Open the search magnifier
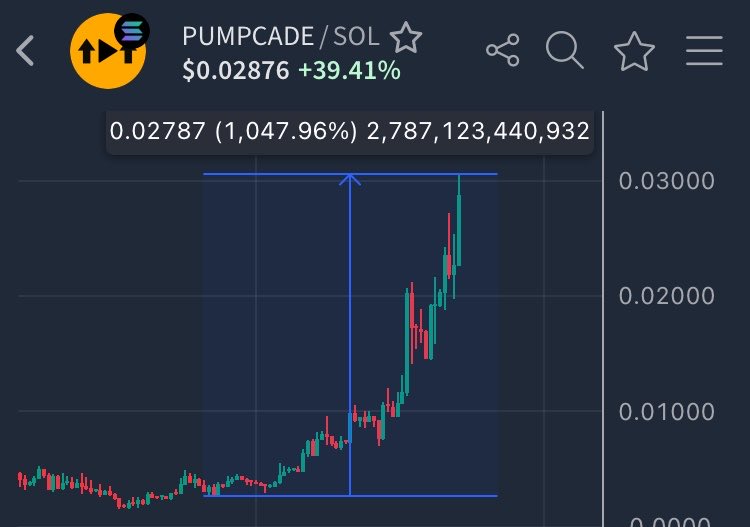The height and width of the screenshot is (527, 750). (x=565, y=51)
